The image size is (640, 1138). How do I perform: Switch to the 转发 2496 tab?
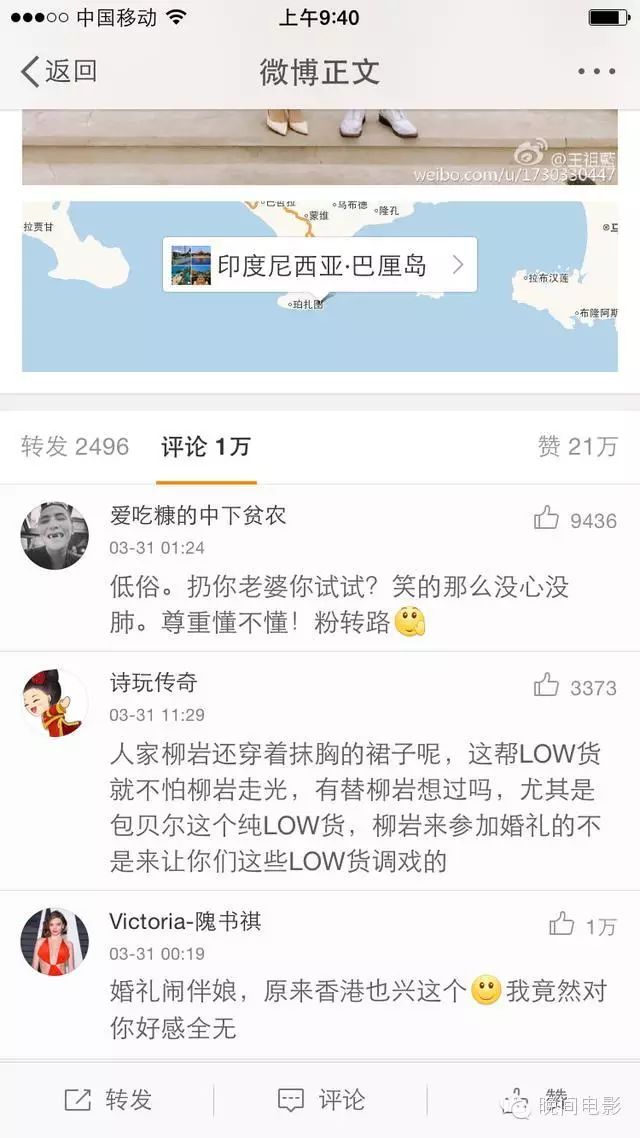click(75, 446)
